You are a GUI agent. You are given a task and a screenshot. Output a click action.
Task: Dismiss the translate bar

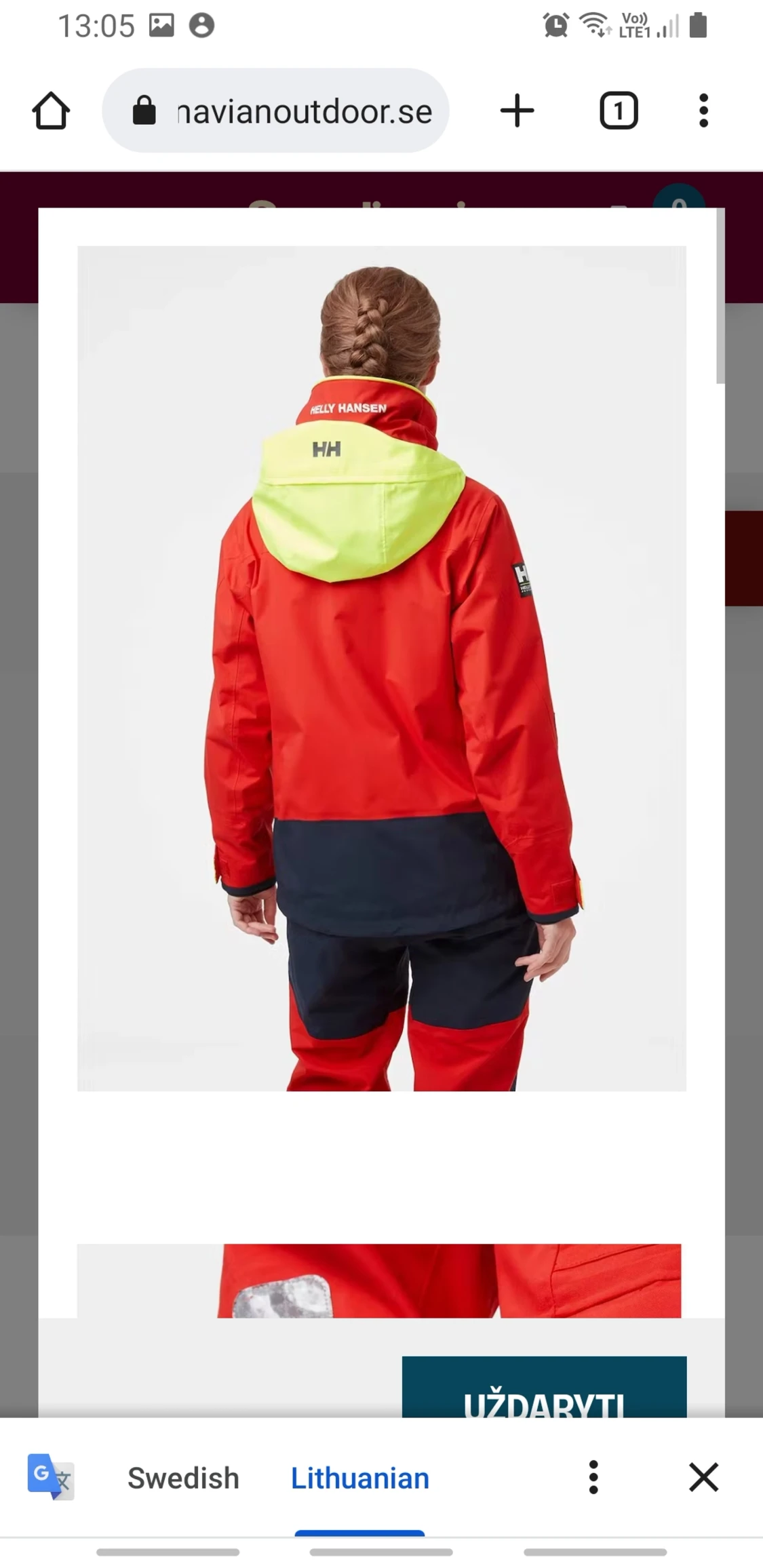(703, 1477)
